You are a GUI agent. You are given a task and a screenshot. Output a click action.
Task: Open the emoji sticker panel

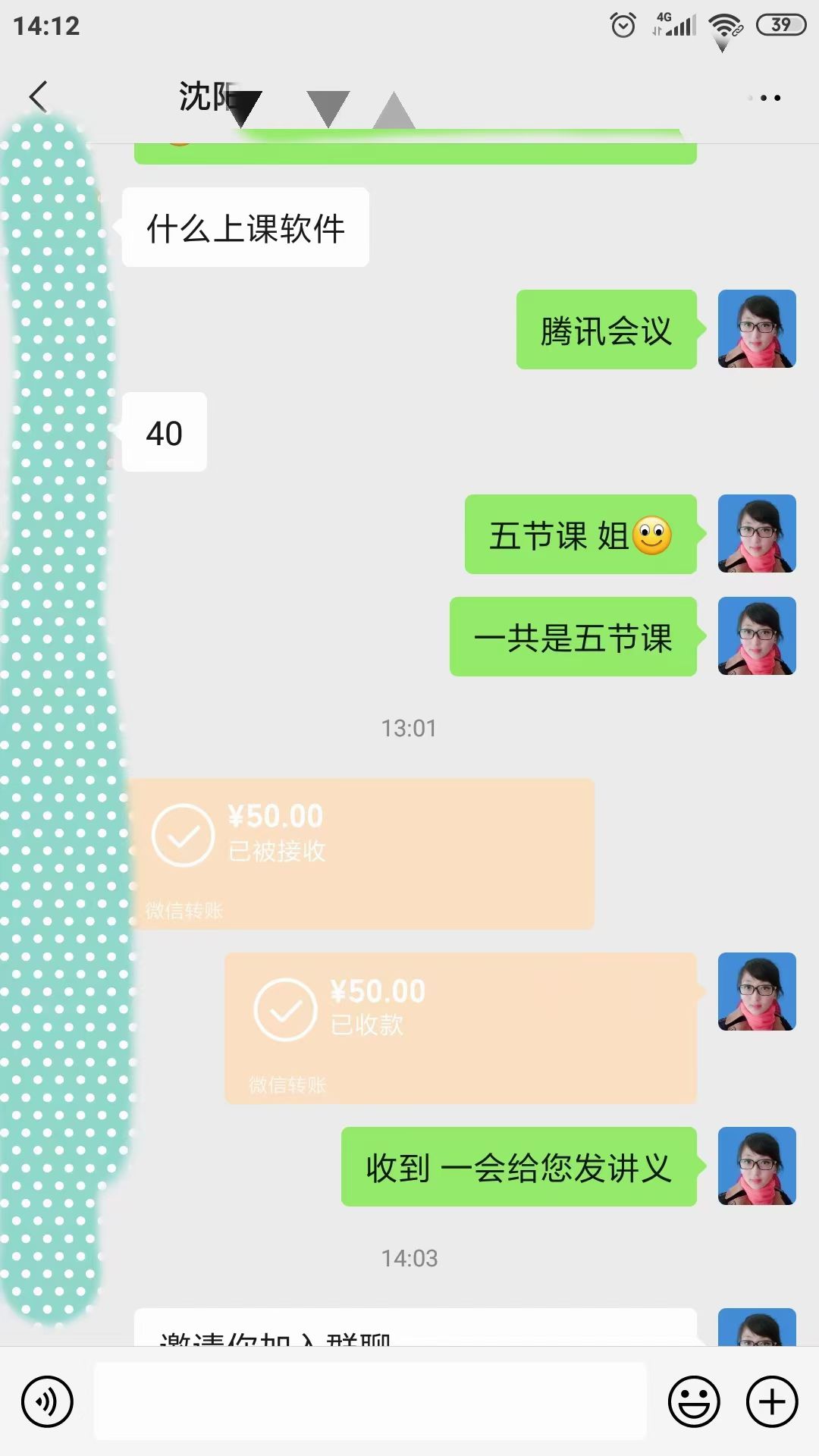click(693, 1401)
